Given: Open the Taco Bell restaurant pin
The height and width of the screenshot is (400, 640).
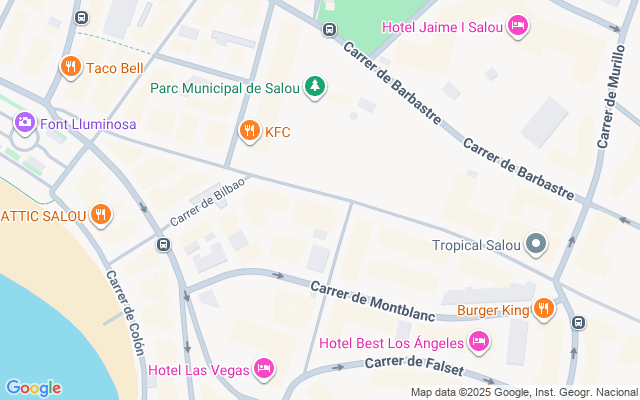Looking at the screenshot, I should coord(71,67).
